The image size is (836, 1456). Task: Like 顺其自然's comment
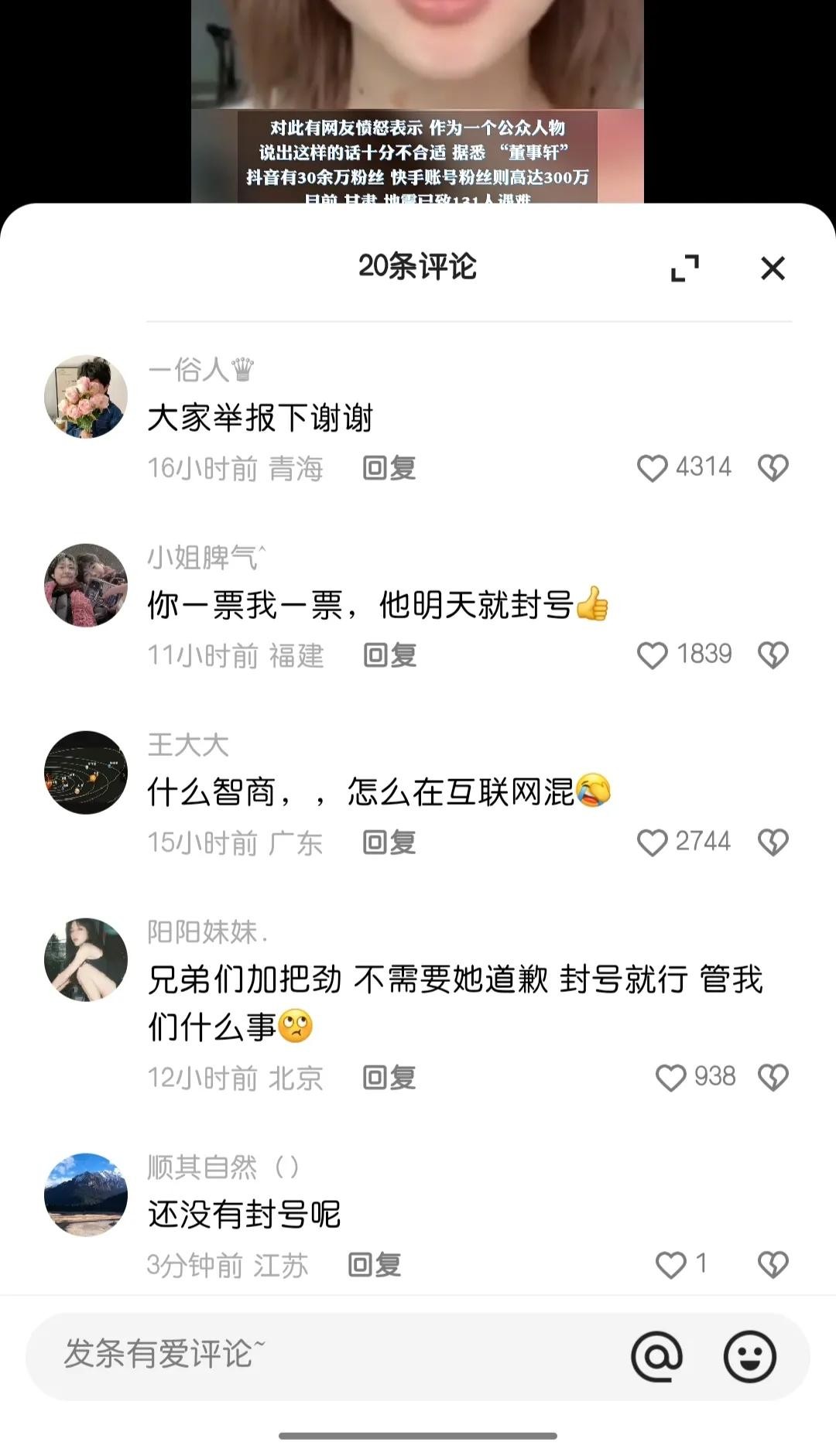tap(670, 1265)
